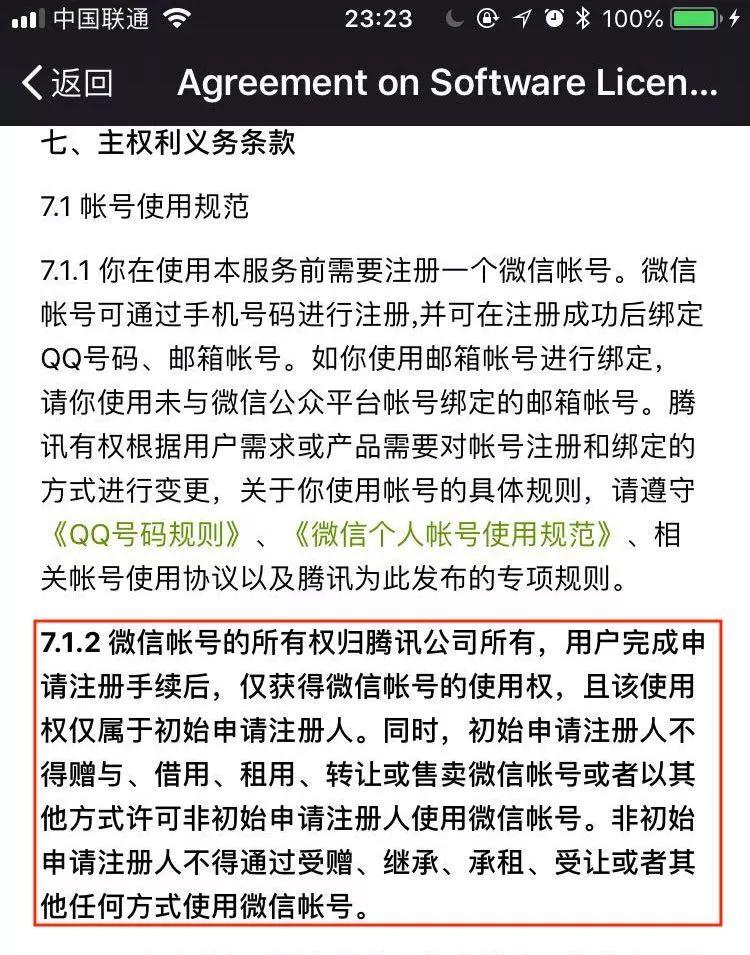The height and width of the screenshot is (955, 750).
Task: Open the 《微信个人帐号使用规范》 link
Action: coord(453,534)
